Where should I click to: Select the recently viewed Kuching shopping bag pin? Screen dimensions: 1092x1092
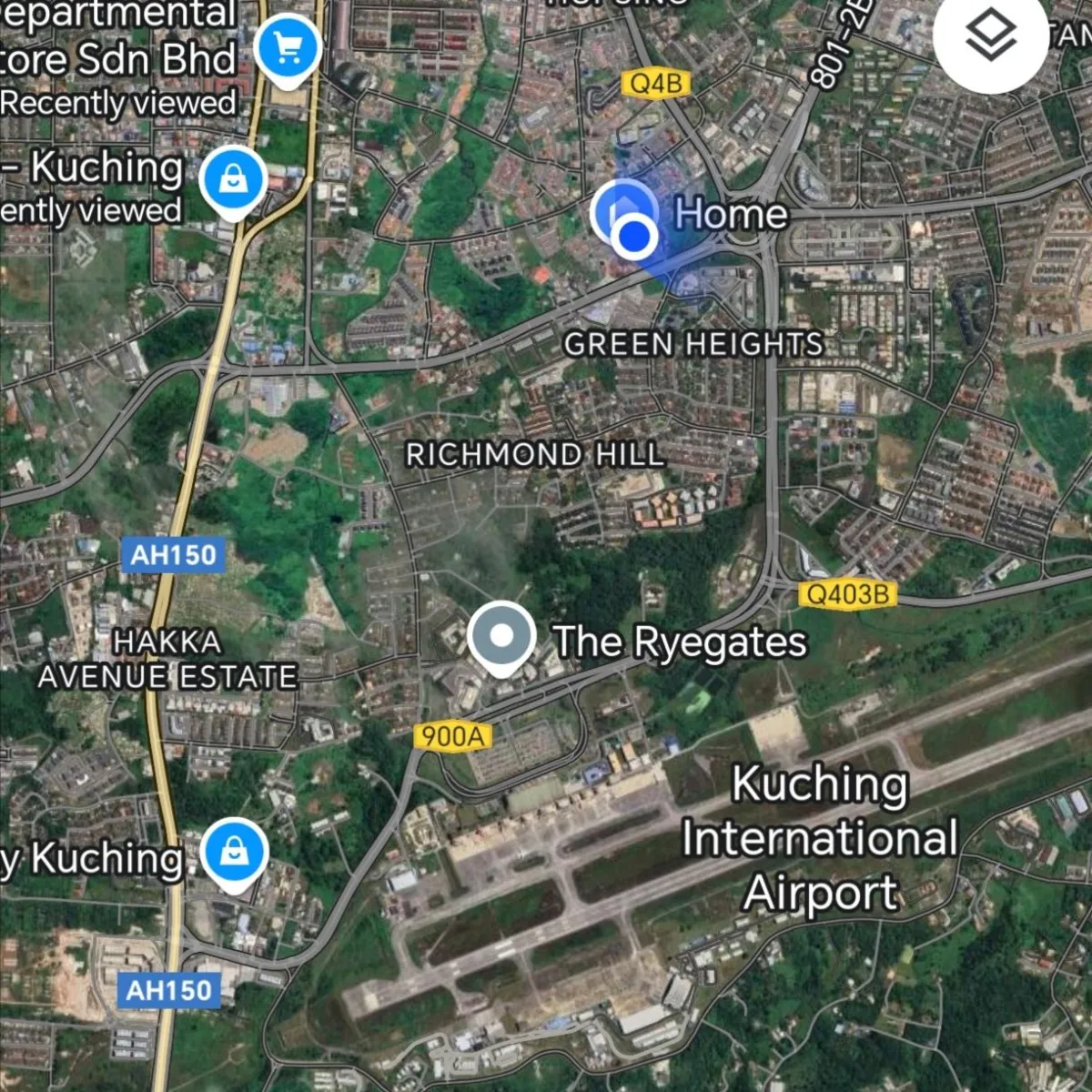[x=234, y=179]
